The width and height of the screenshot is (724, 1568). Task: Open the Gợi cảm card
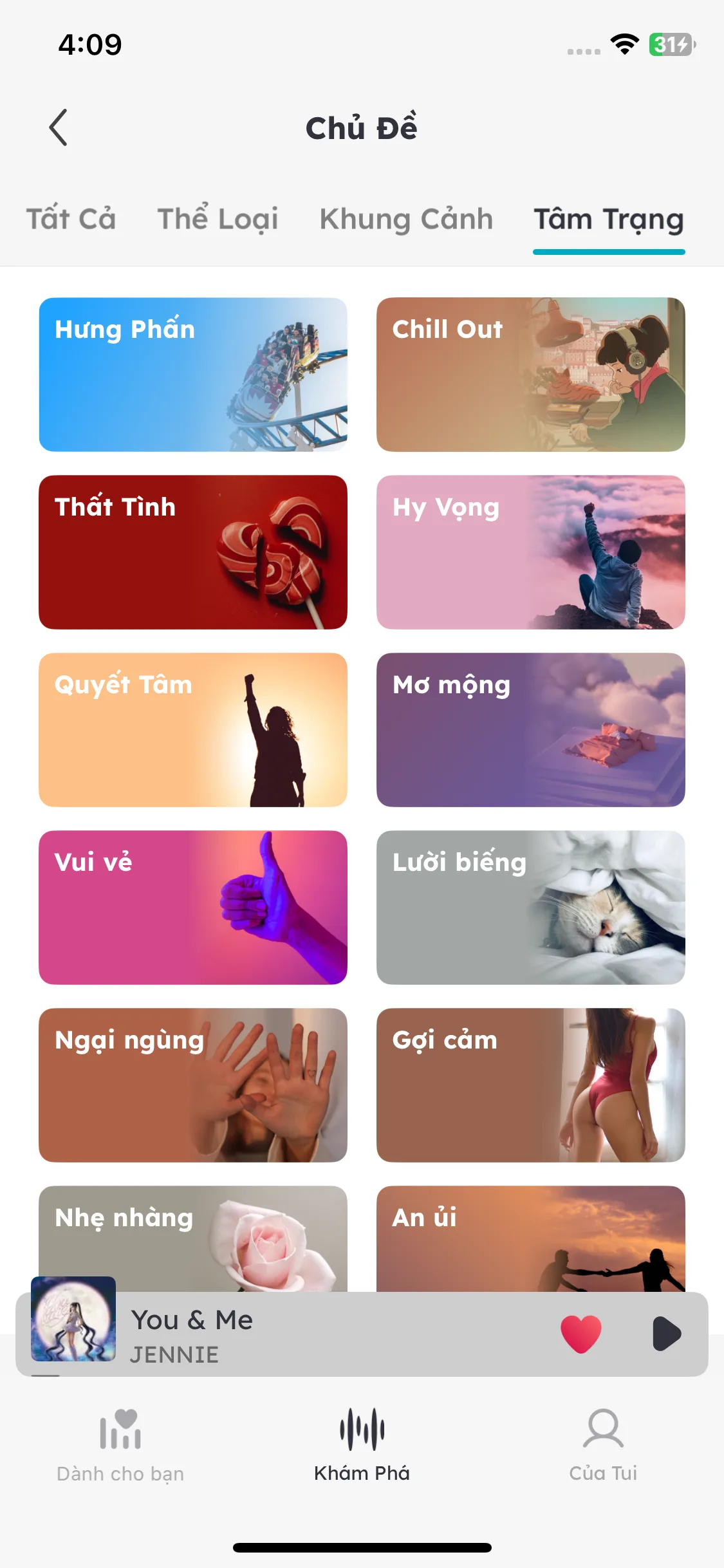click(x=530, y=1085)
